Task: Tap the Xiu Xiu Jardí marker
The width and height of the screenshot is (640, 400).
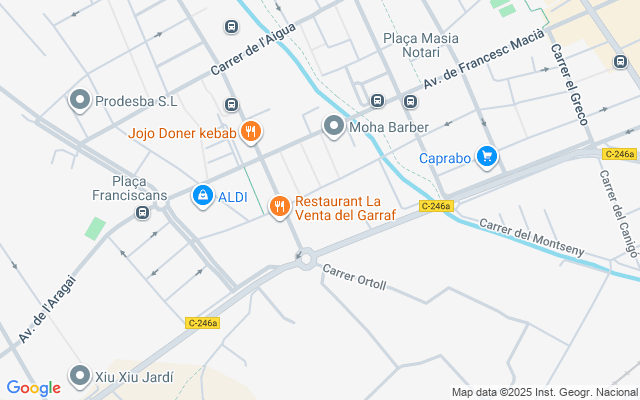Action: [x=80, y=376]
